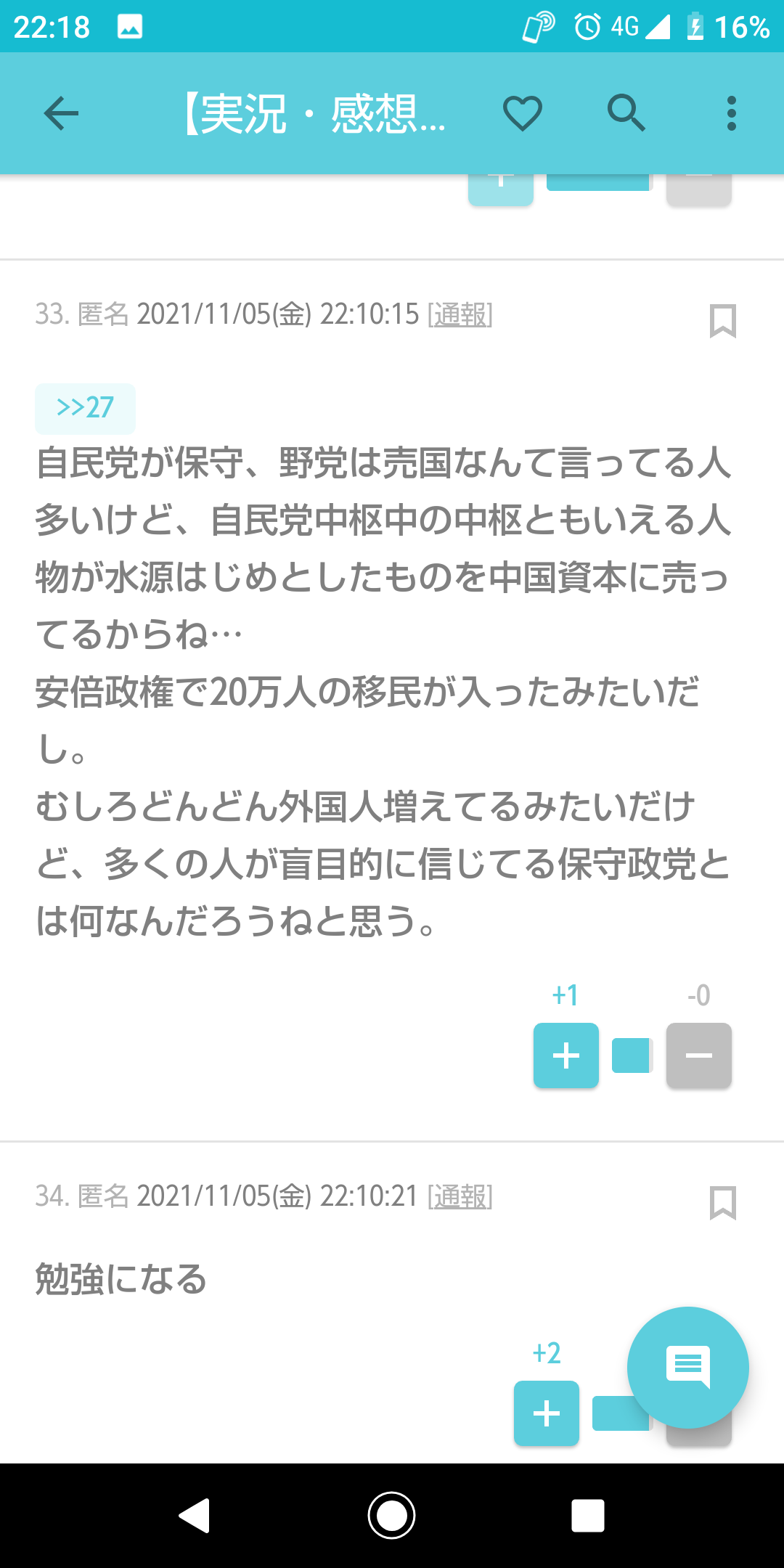The height and width of the screenshot is (1568, 784).
Task: Favorite this thread with the heart icon
Action: click(523, 113)
